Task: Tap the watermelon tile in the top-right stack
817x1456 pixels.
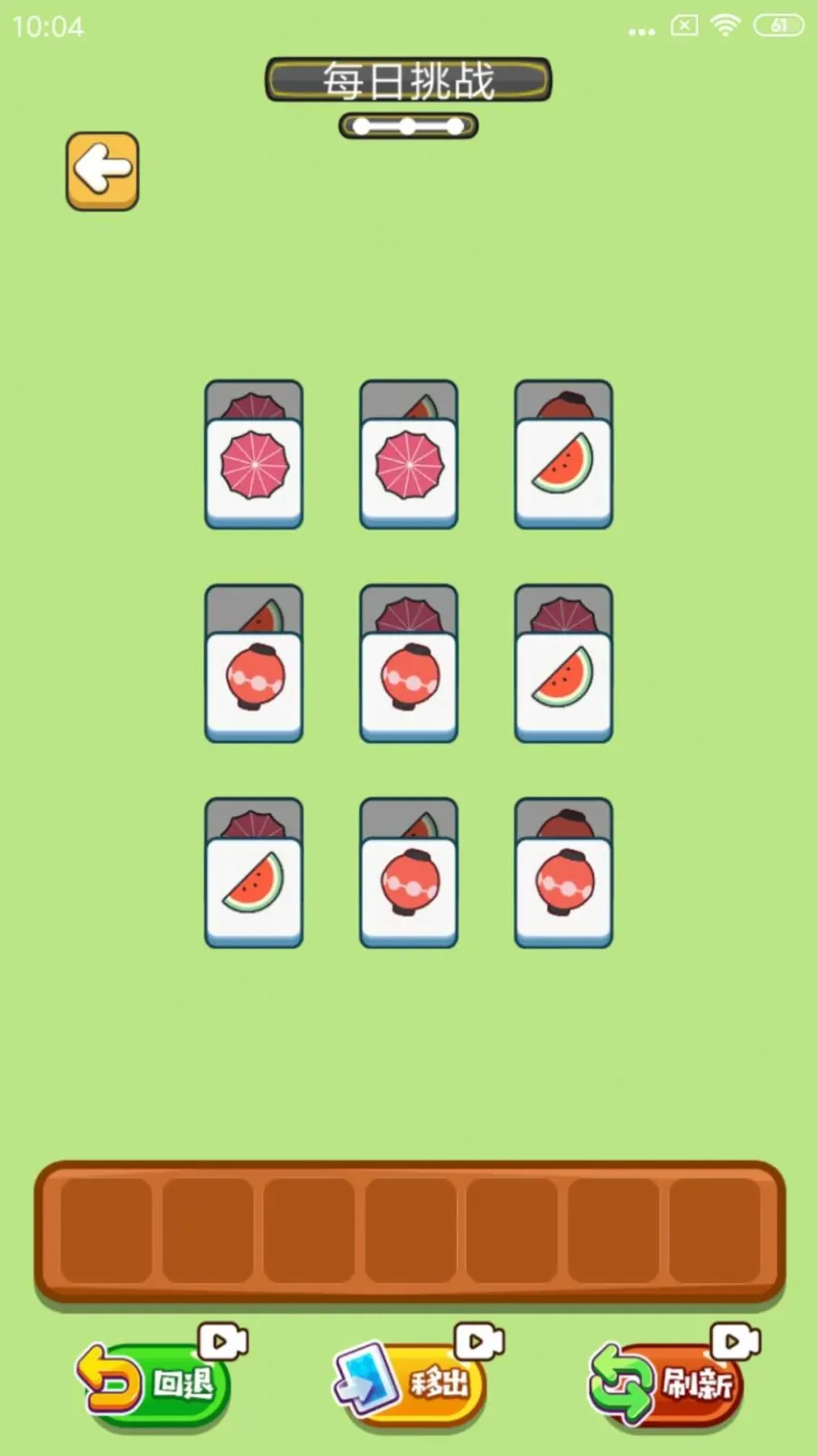Action: tap(563, 467)
